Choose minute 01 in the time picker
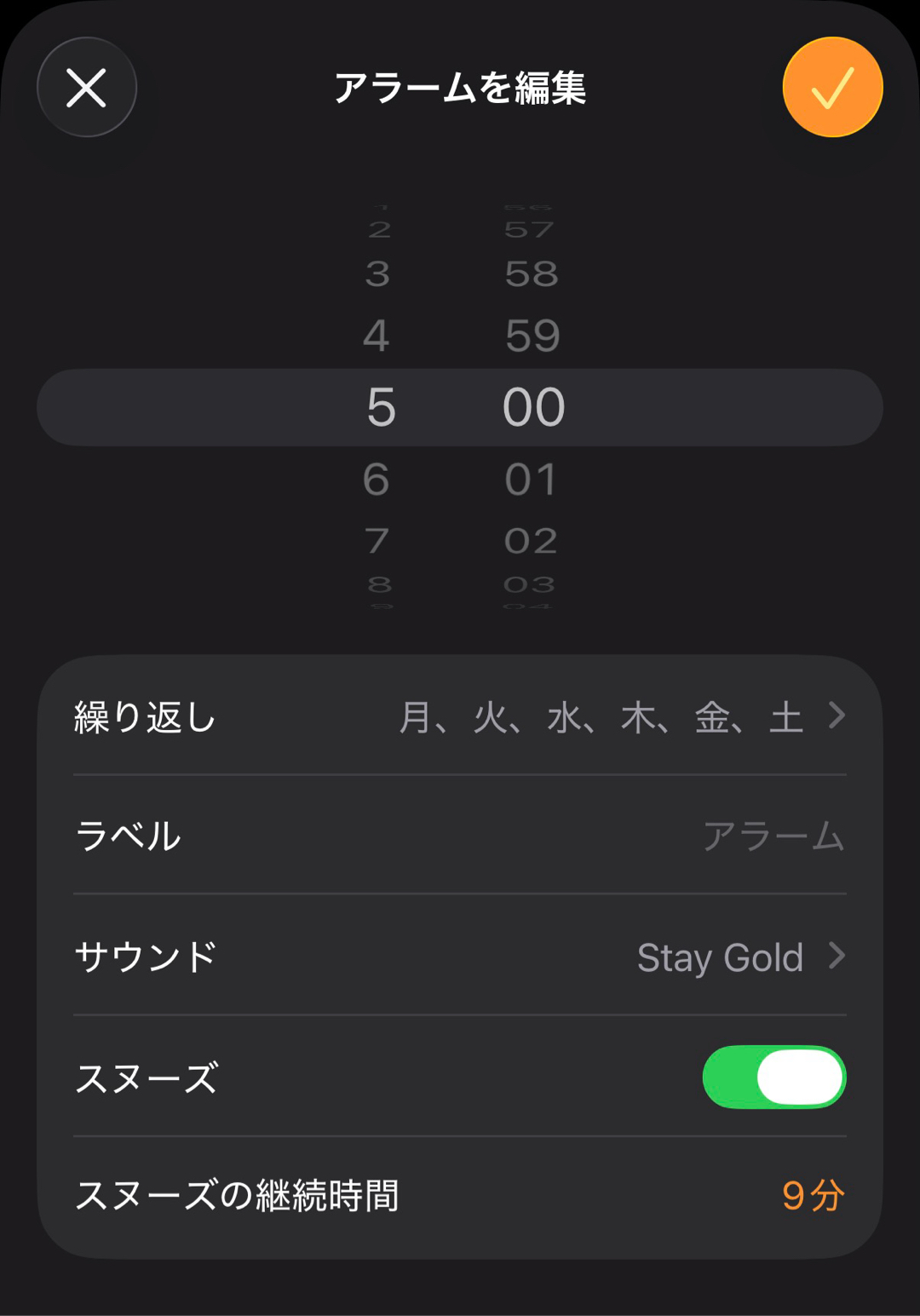Image resolution: width=920 pixels, height=1316 pixels. (x=531, y=480)
